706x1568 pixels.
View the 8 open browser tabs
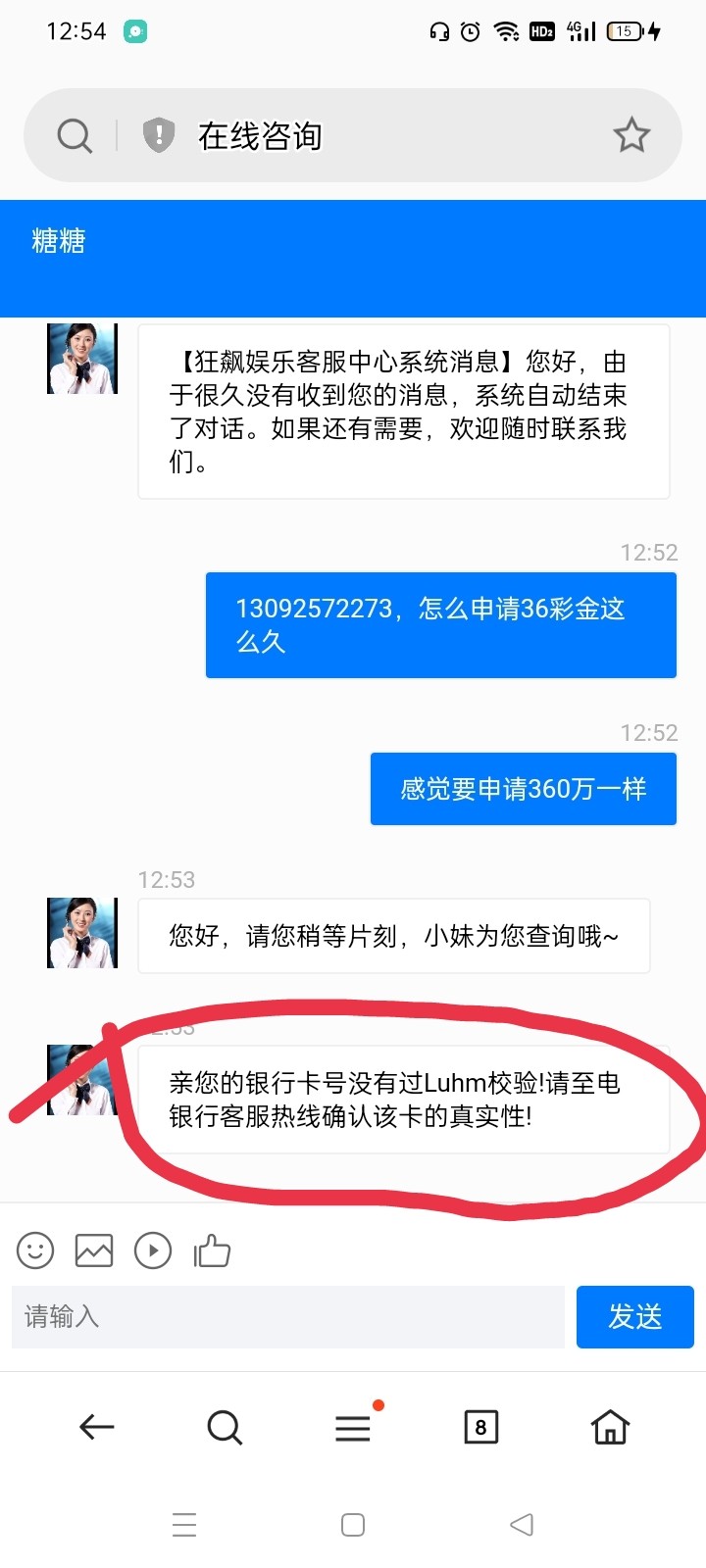click(x=480, y=1427)
